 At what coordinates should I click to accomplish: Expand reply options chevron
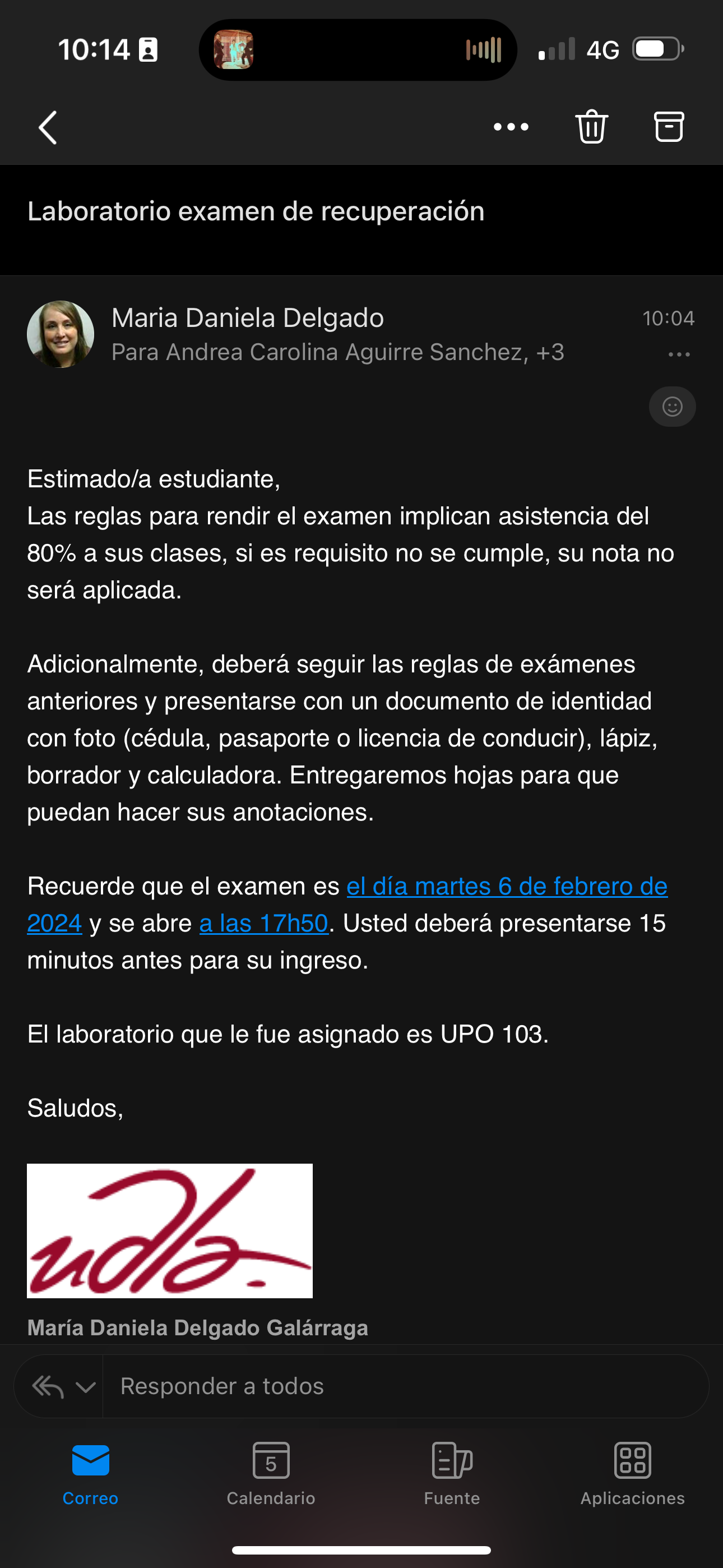click(85, 1387)
